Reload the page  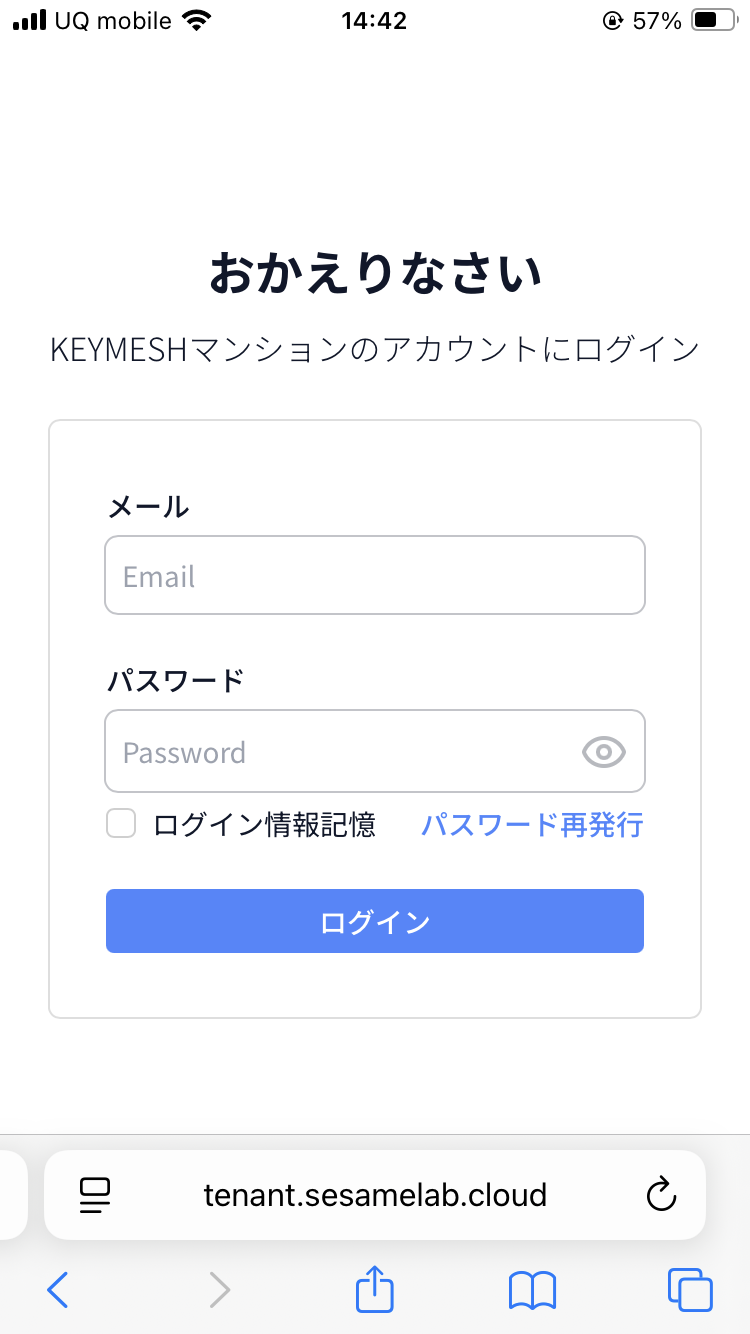[x=661, y=1195]
